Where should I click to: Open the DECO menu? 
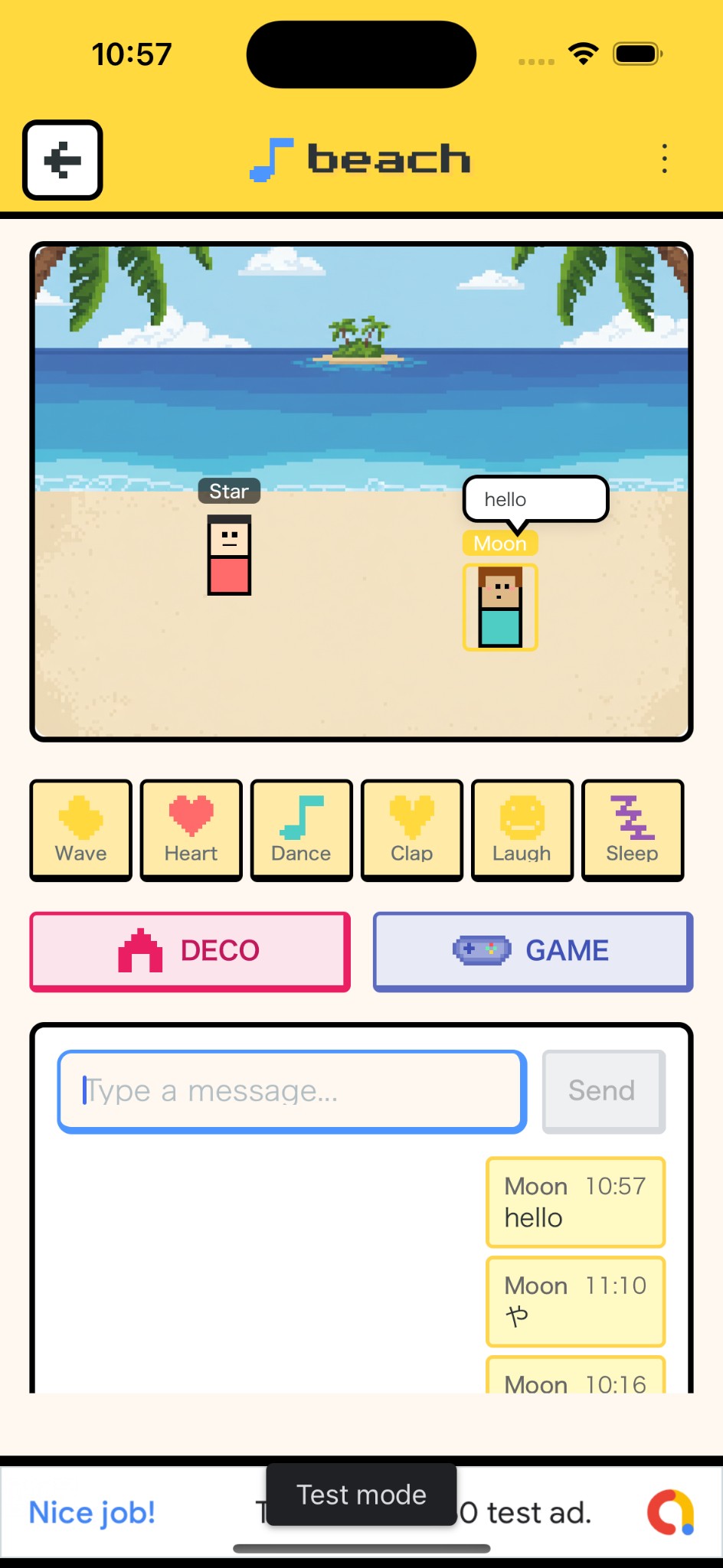point(190,952)
